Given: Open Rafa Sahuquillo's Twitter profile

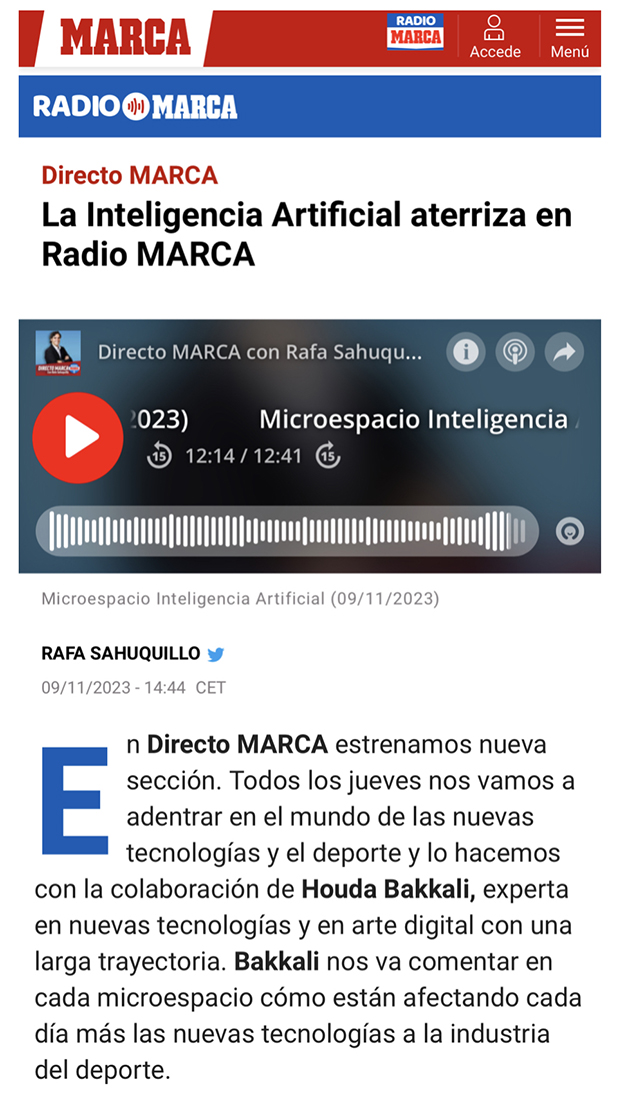Looking at the screenshot, I should click(x=216, y=654).
